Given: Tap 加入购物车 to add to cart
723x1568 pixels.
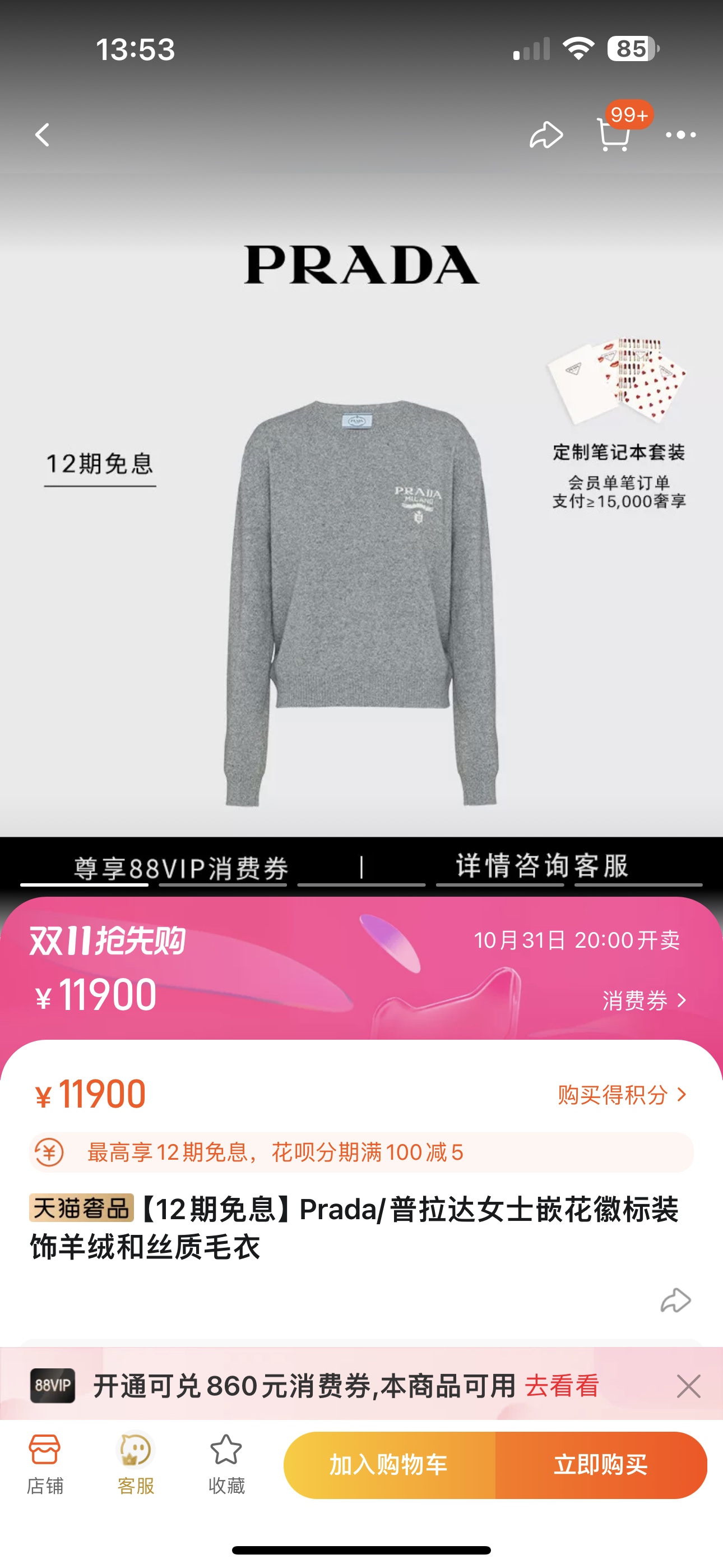Looking at the screenshot, I should 390,1464.
